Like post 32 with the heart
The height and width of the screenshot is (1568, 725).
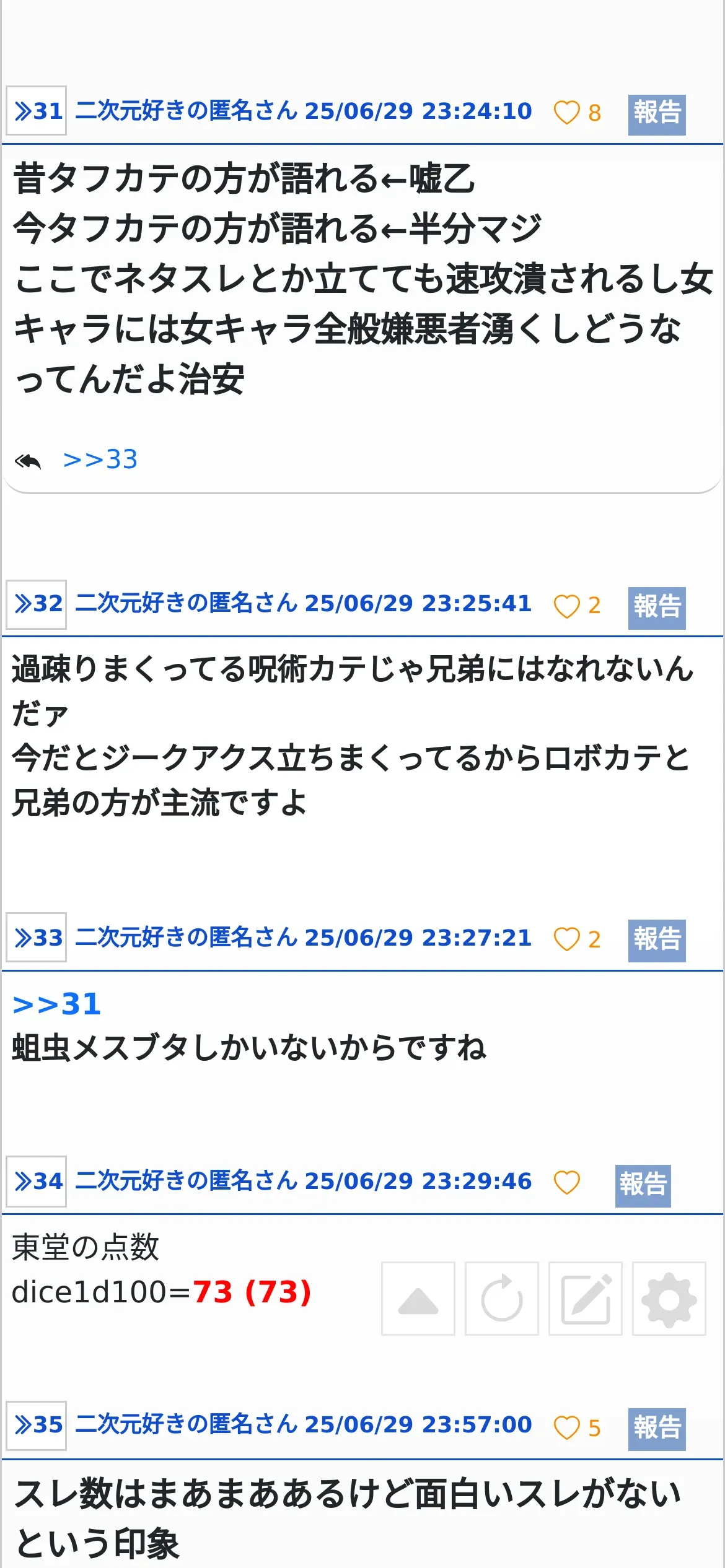coord(566,606)
